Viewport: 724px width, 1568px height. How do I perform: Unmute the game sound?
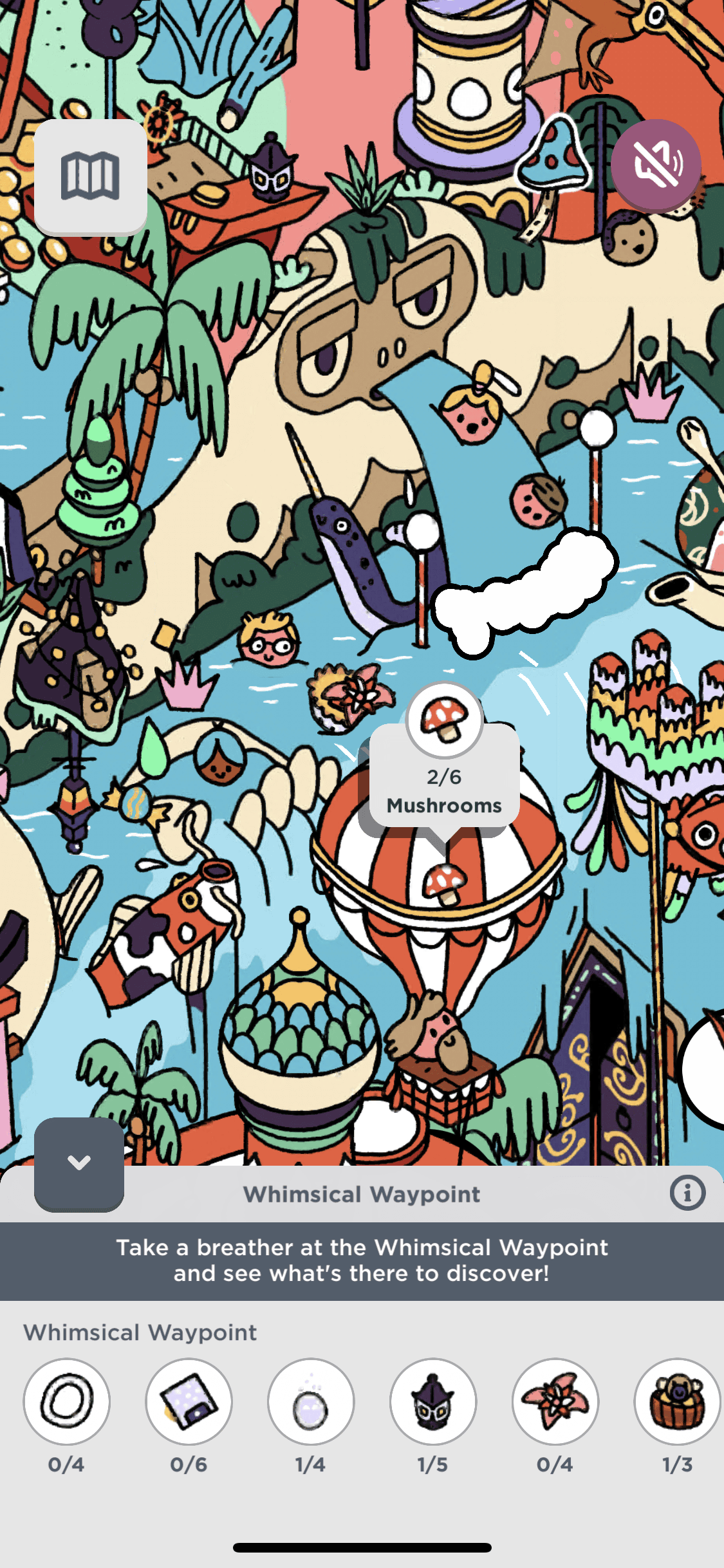tap(656, 165)
